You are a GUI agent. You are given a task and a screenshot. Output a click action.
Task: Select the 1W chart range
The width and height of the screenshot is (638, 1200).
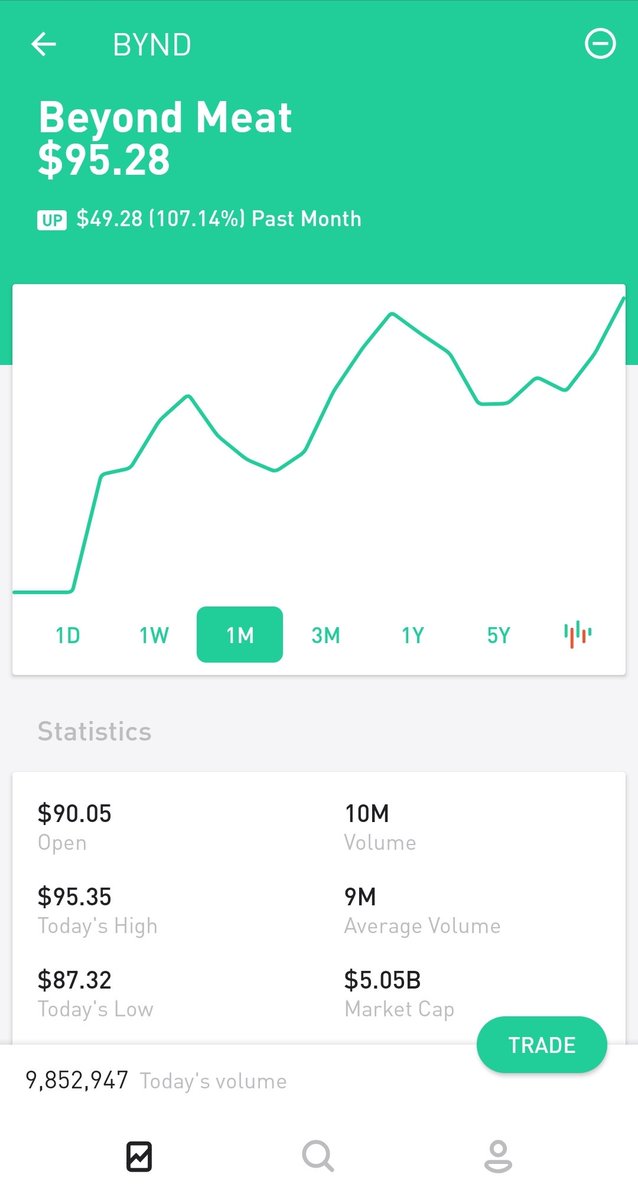[154, 635]
